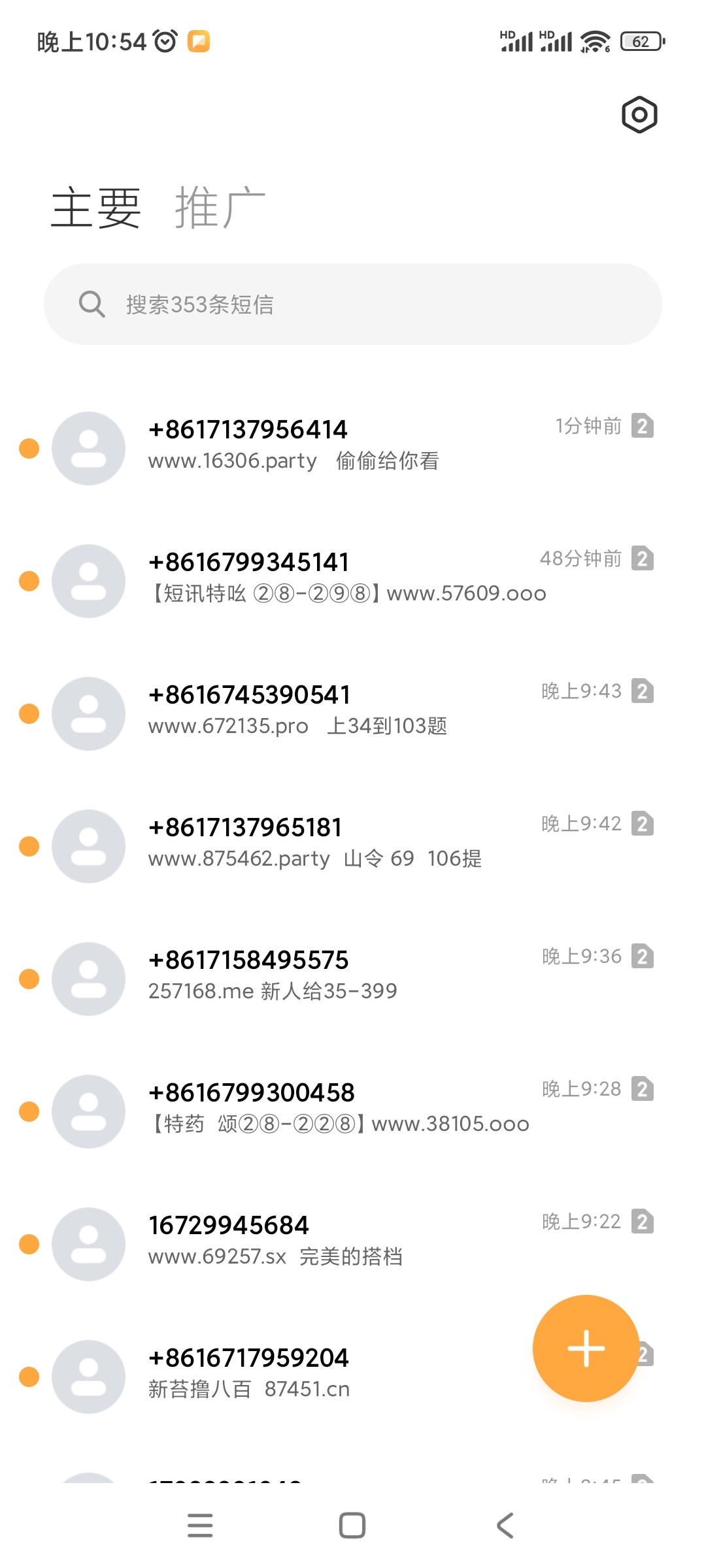
Task: Compose a new message with plus button
Action: (586, 1348)
